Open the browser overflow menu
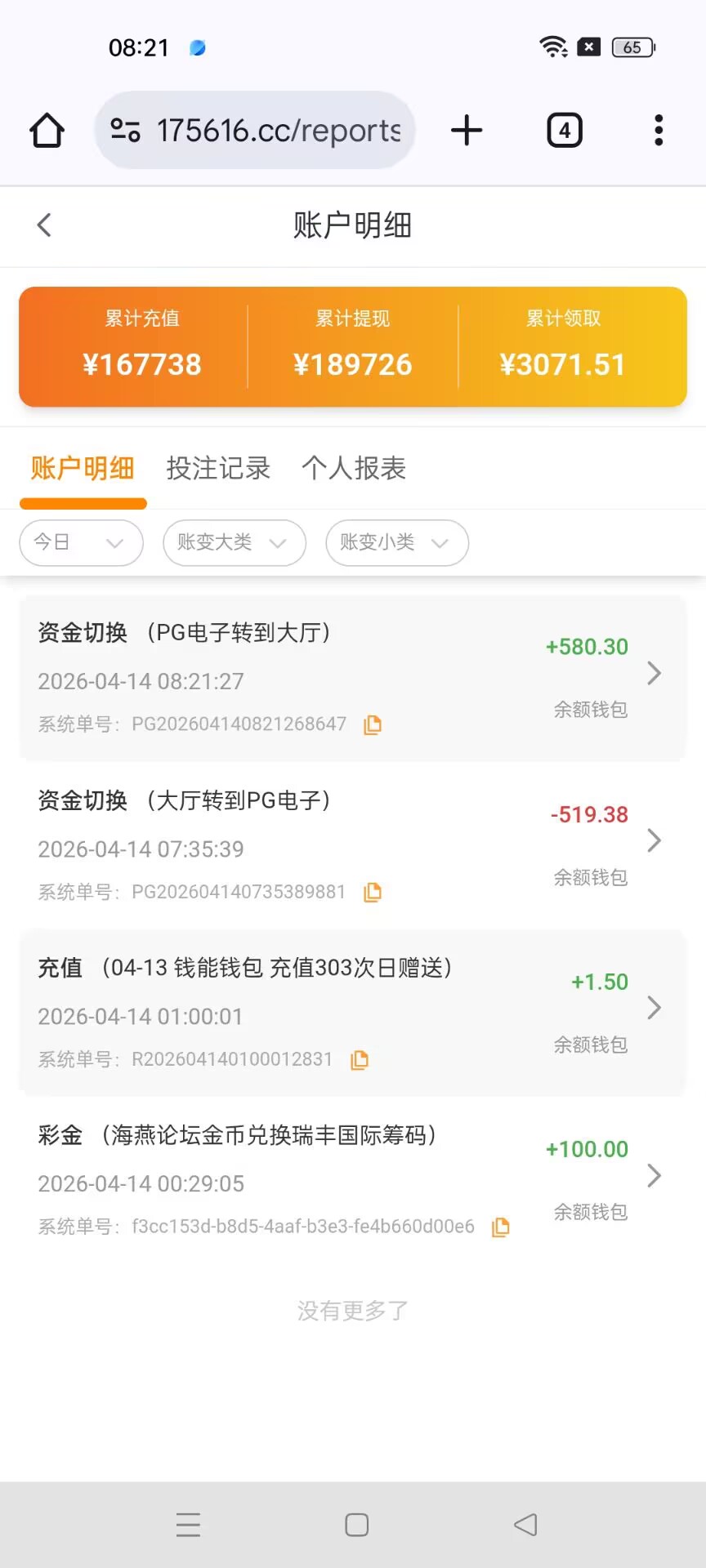This screenshot has height=1568, width=706. (659, 131)
